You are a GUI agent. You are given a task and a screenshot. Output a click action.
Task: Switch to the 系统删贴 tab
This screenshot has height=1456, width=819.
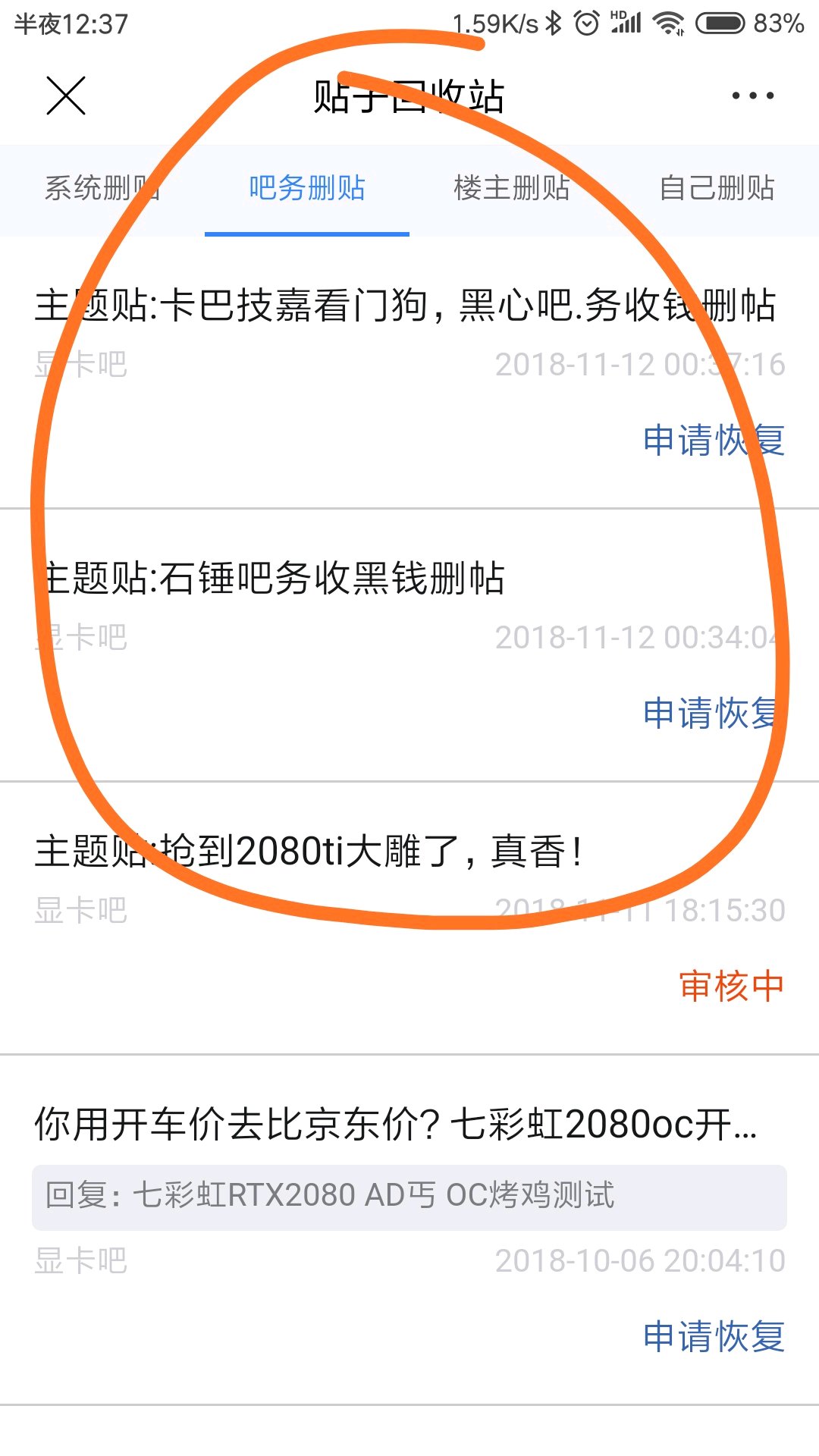102,188
